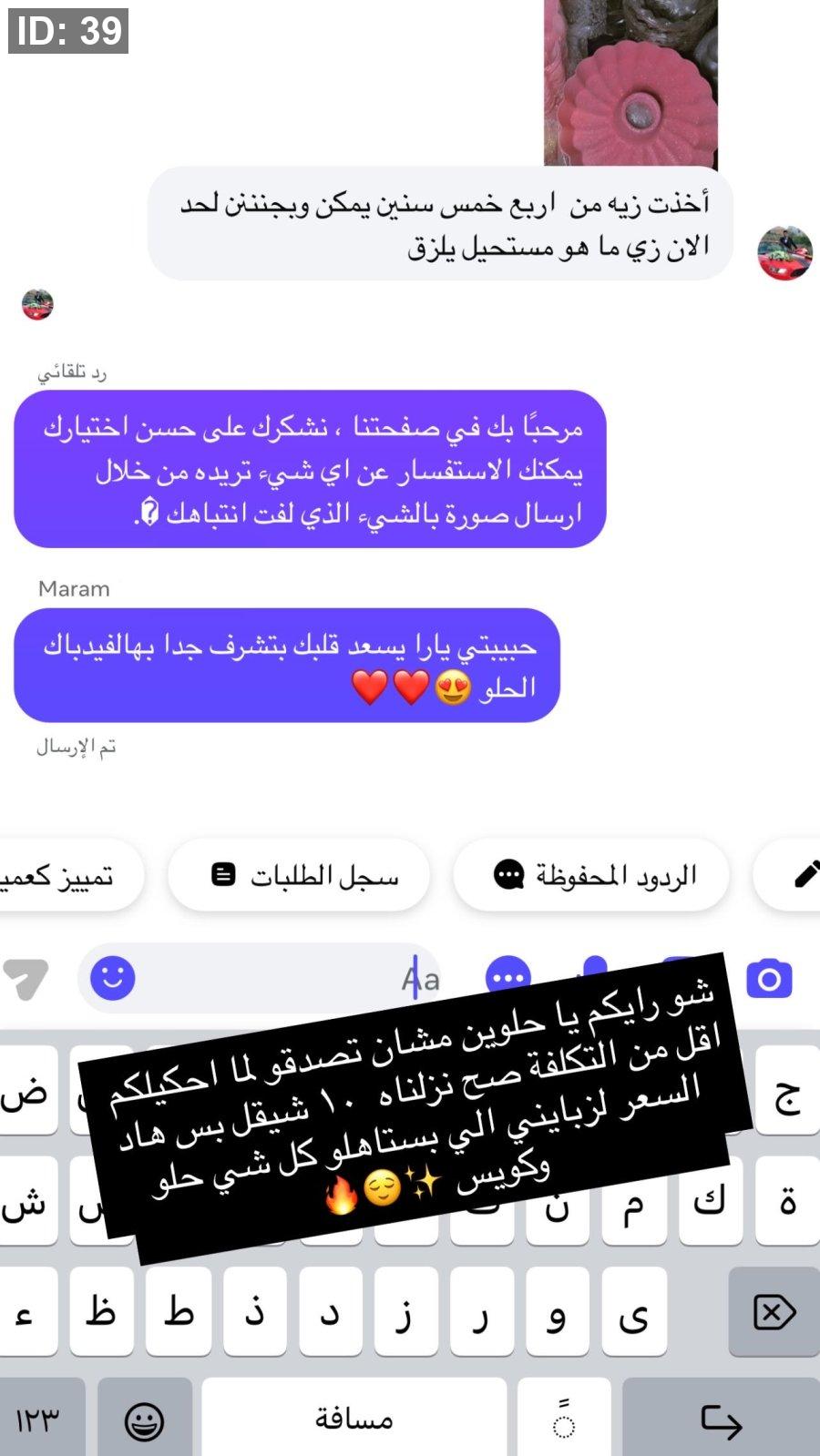Image resolution: width=820 pixels, height=1456 pixels.
Task: Hit the space key labeled مسافة
Action: (x=354, y=1418)
